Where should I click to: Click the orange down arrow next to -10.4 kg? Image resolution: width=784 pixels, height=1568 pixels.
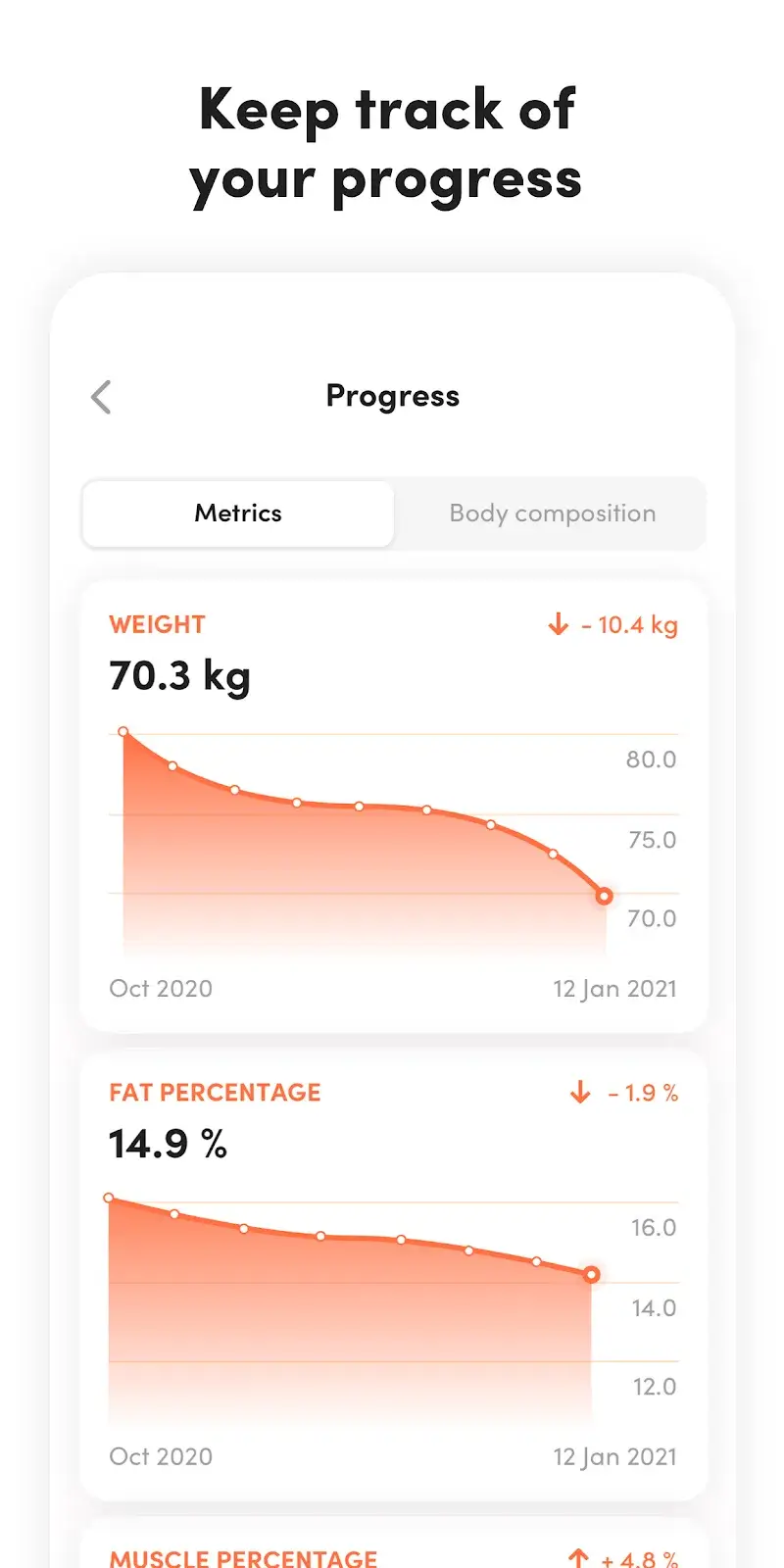pyautogui.click(x=557, y=624)
